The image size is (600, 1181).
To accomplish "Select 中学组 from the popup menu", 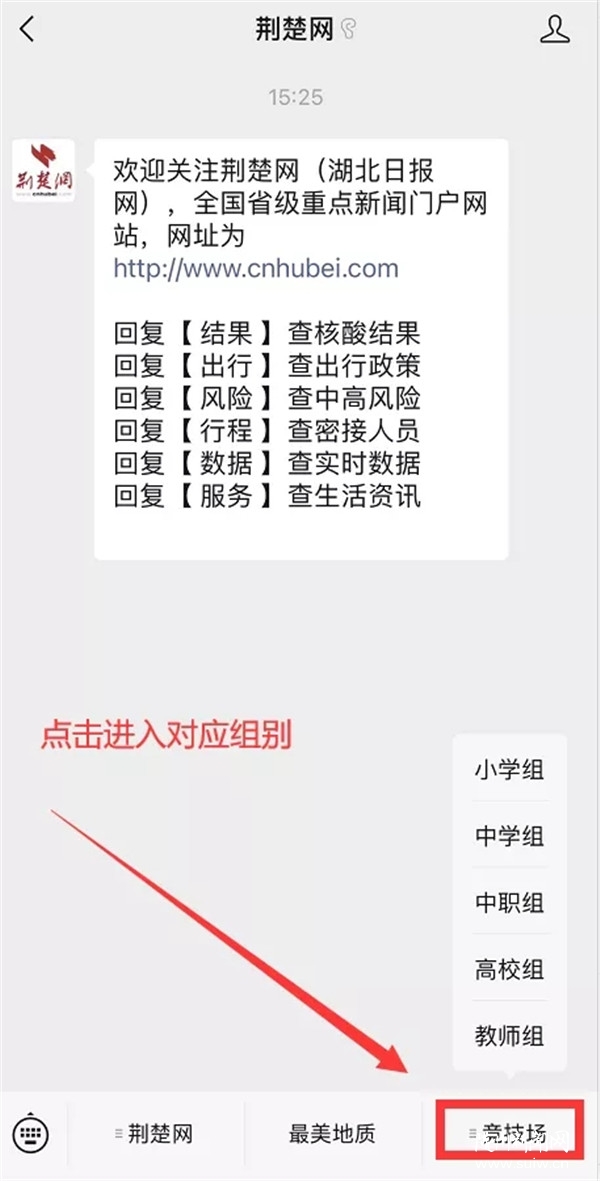I will point(509,835).
